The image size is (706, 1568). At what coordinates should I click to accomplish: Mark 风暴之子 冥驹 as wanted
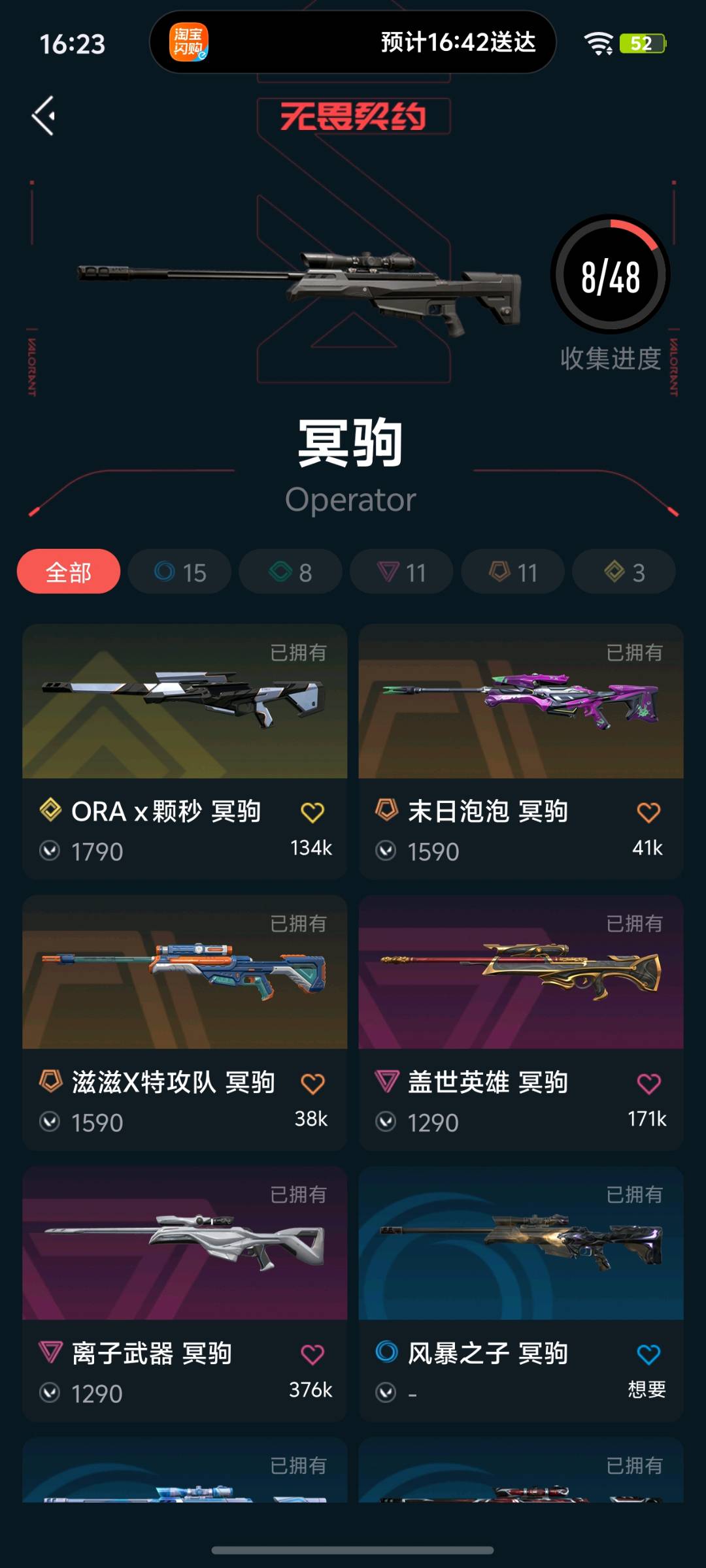(648, 1355)
